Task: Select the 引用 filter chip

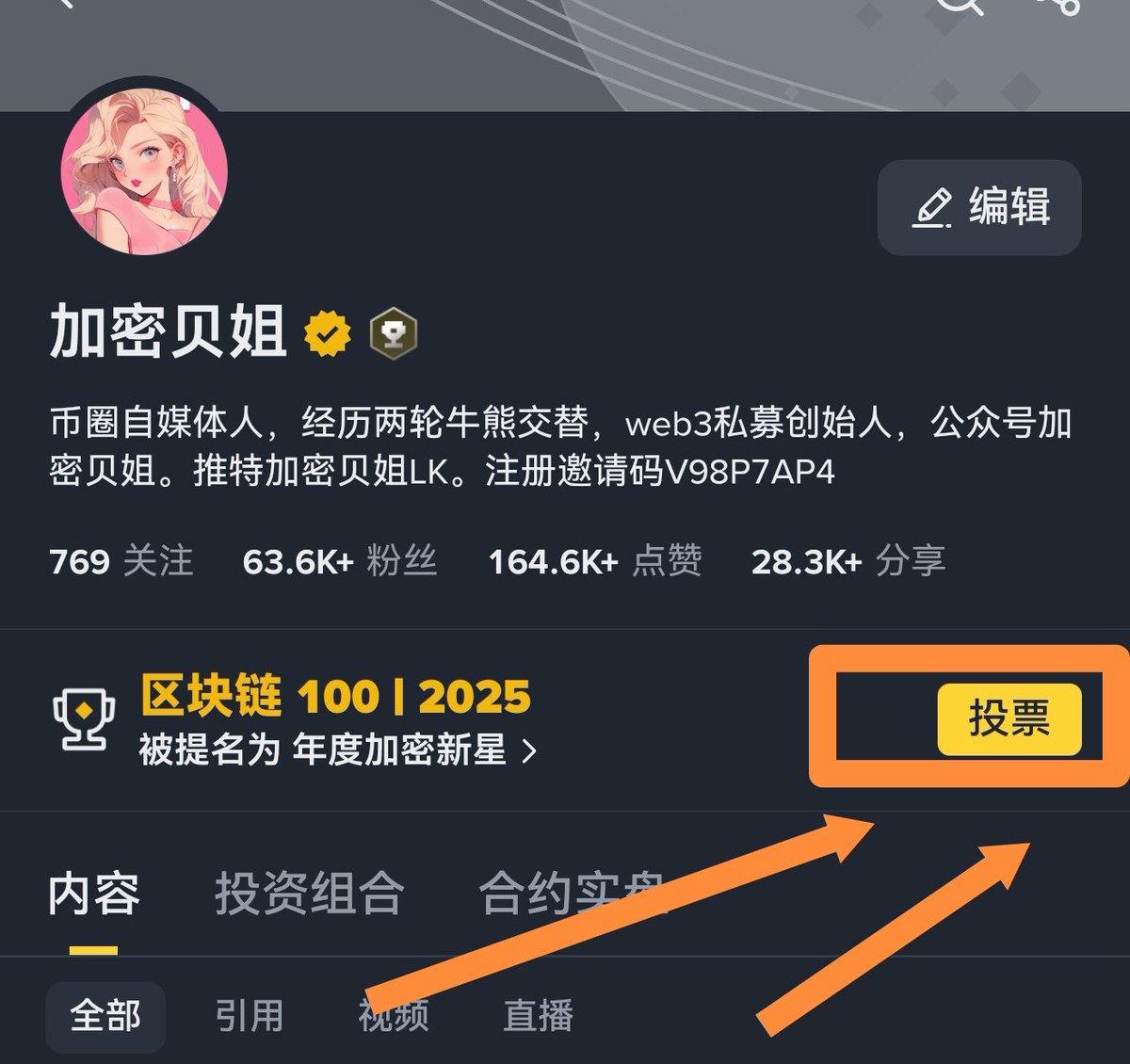Action: click(x=250, y=1016)
